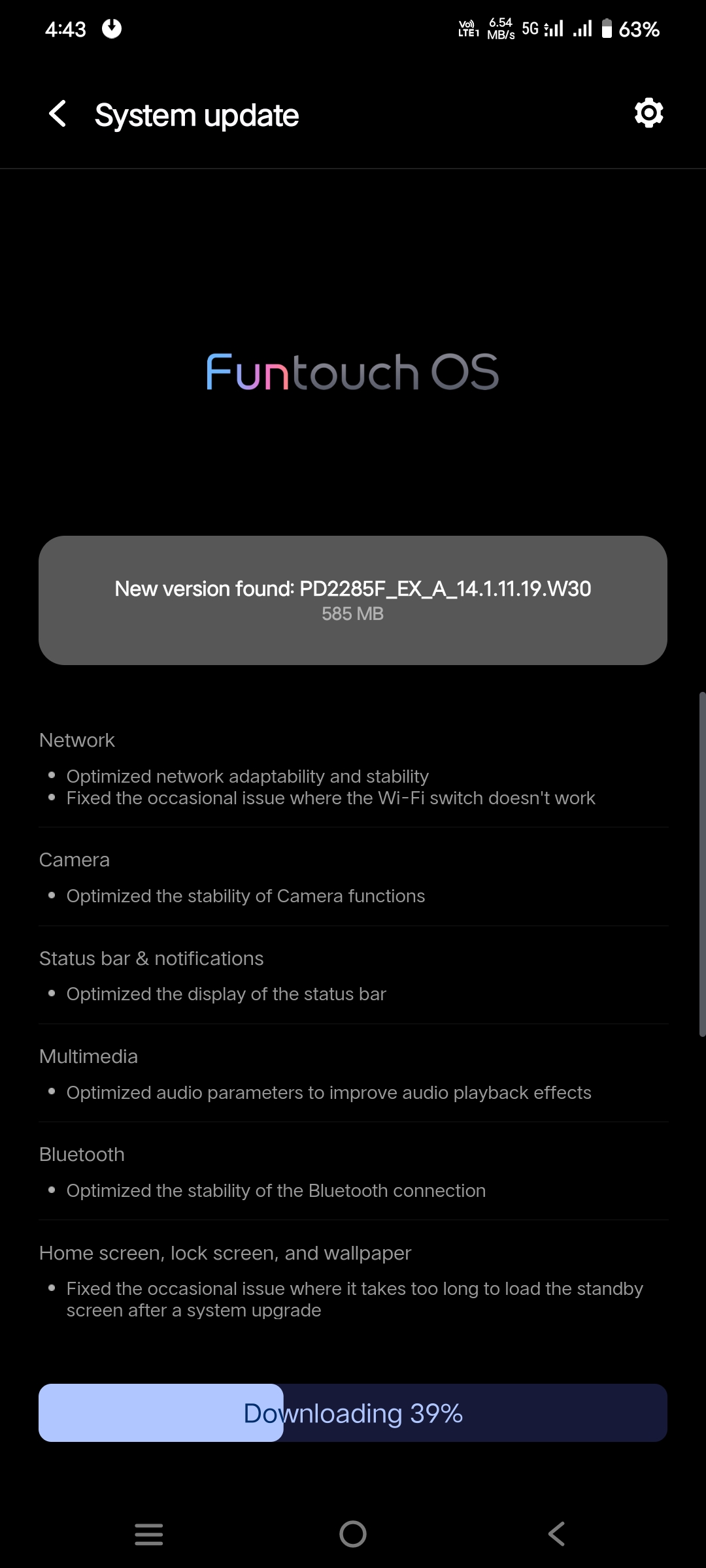Open recent apps from navigation bar

tap(148, 1533)
